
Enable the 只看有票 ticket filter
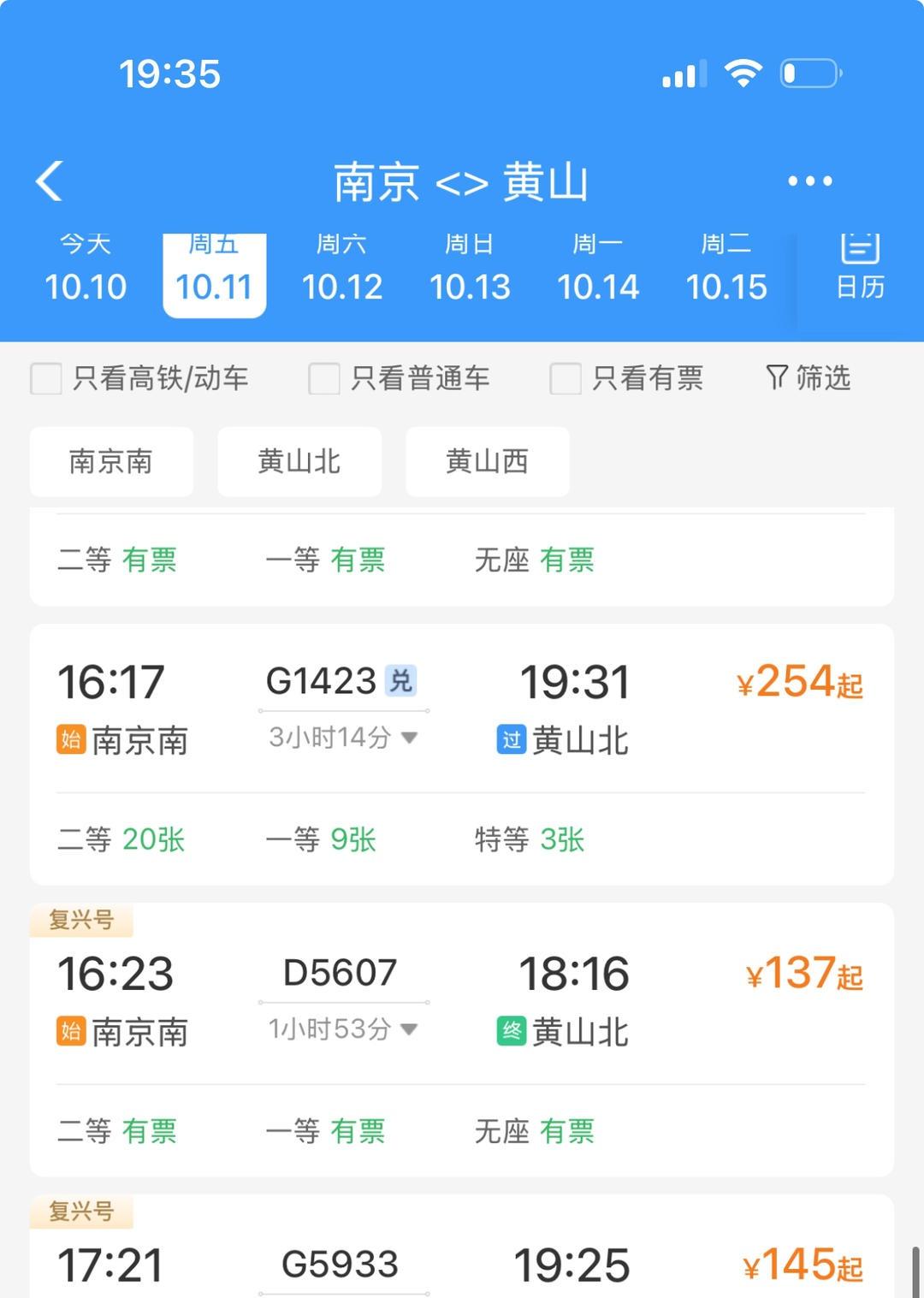(x=565, y=378)
